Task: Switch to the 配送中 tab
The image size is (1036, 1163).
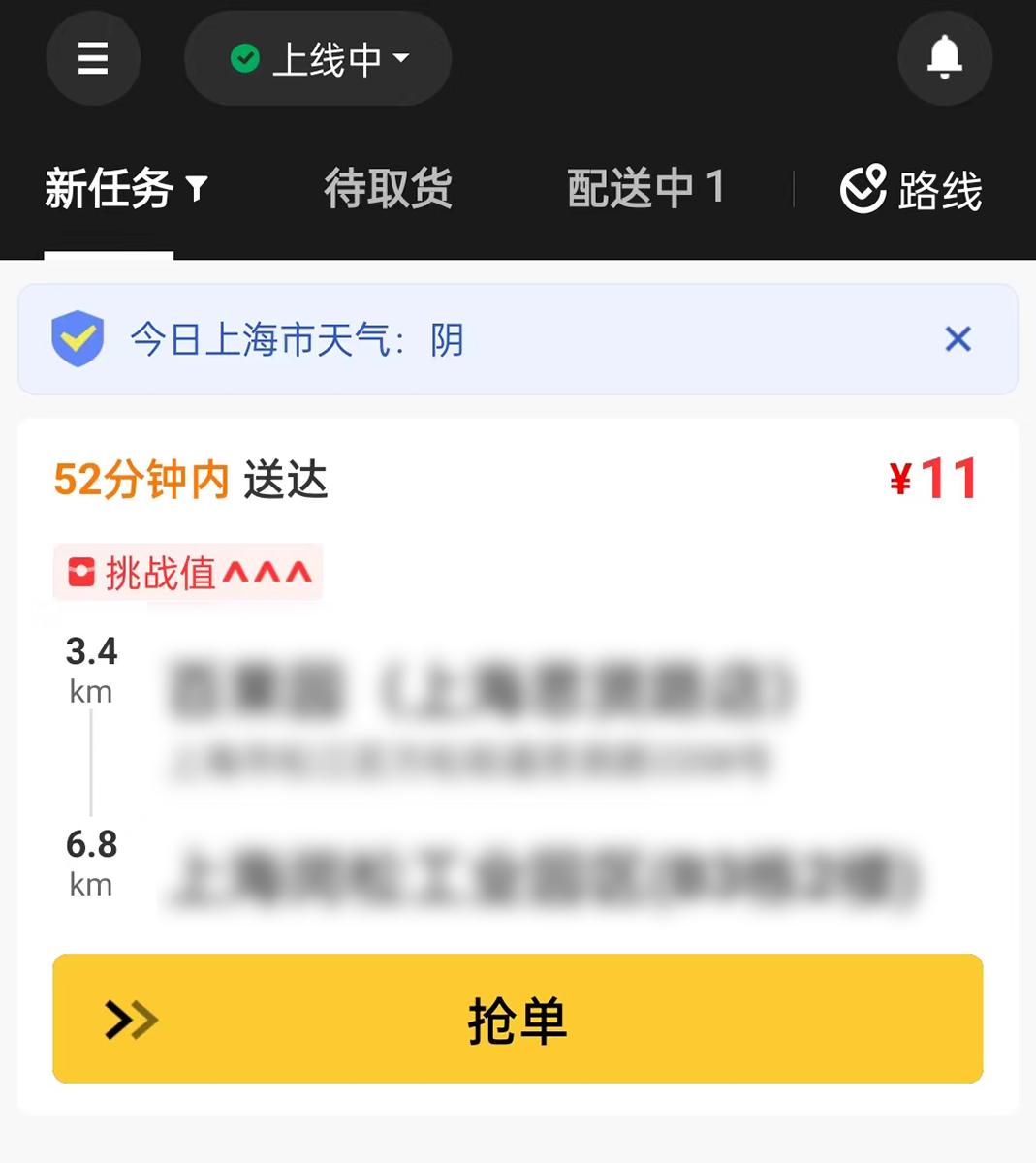Action: [644, 189]
